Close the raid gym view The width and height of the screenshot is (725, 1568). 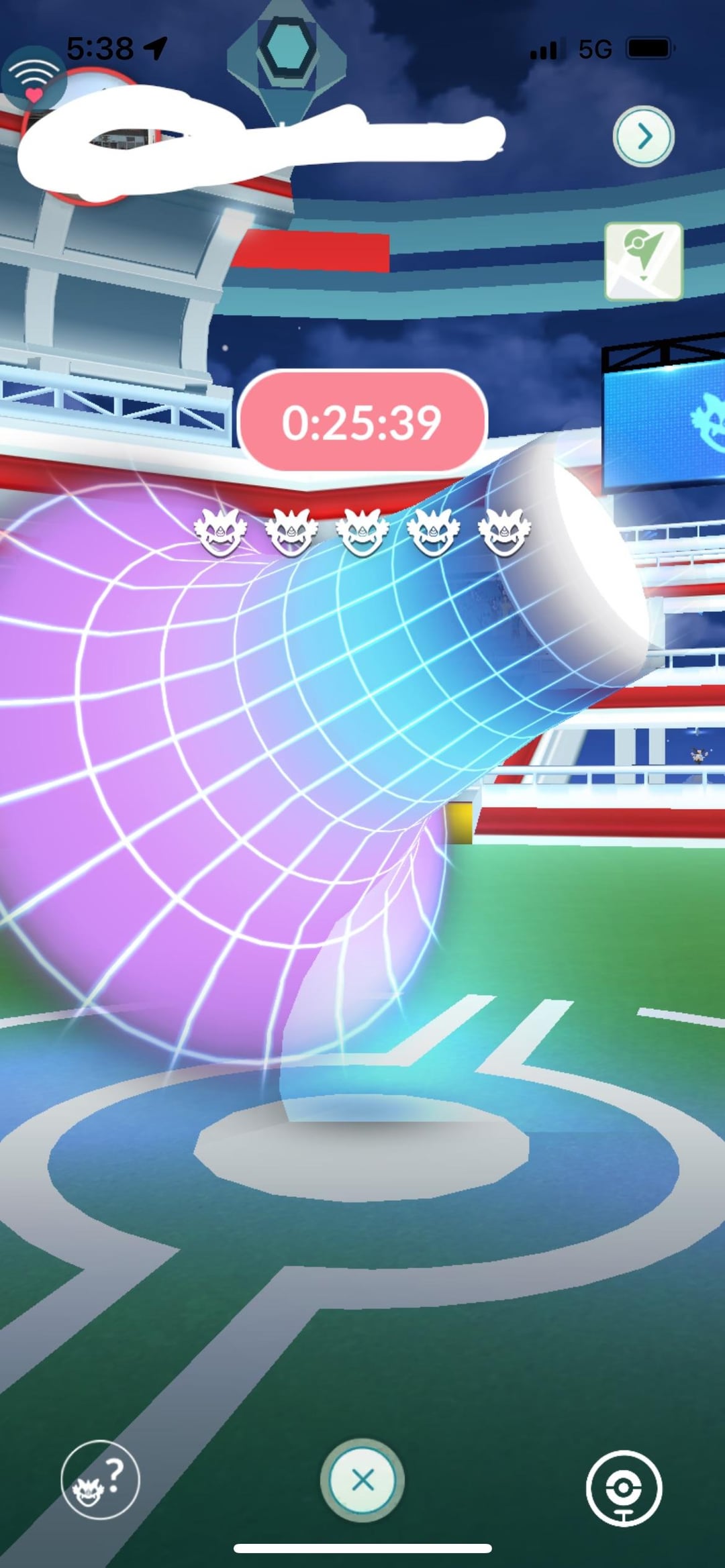[362, 1479]
